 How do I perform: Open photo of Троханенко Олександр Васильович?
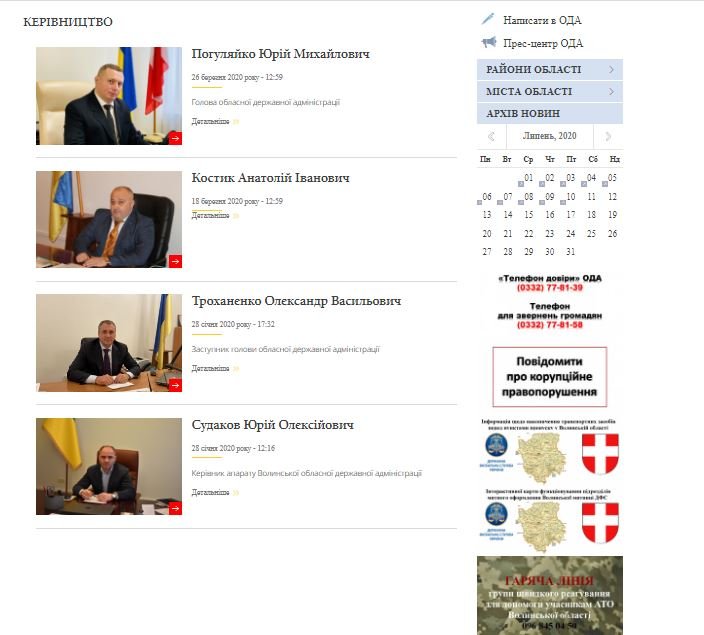click(x=109, y=342)
